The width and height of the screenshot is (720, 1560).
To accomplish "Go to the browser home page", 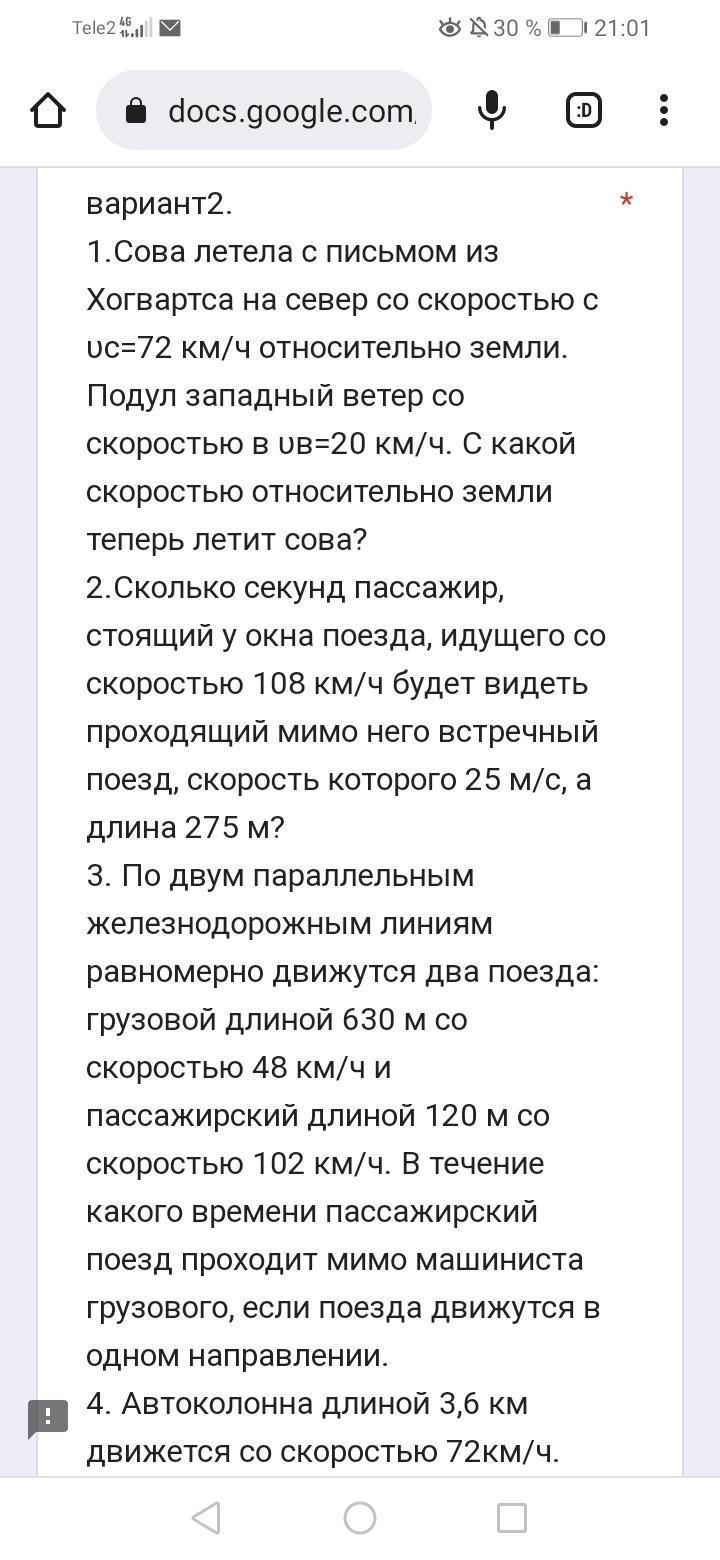I will [x=48, y=110].
